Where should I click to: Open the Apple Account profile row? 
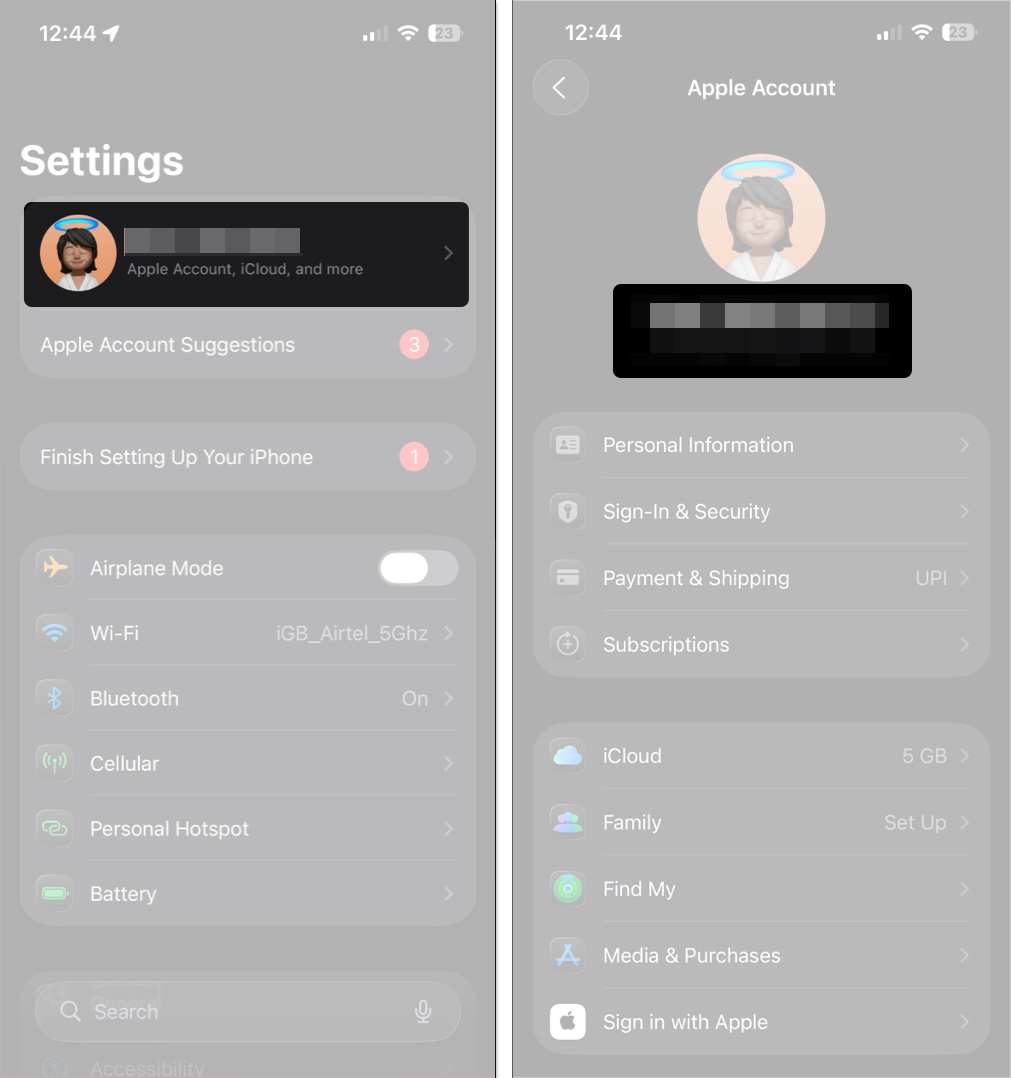tap(246, 254)
